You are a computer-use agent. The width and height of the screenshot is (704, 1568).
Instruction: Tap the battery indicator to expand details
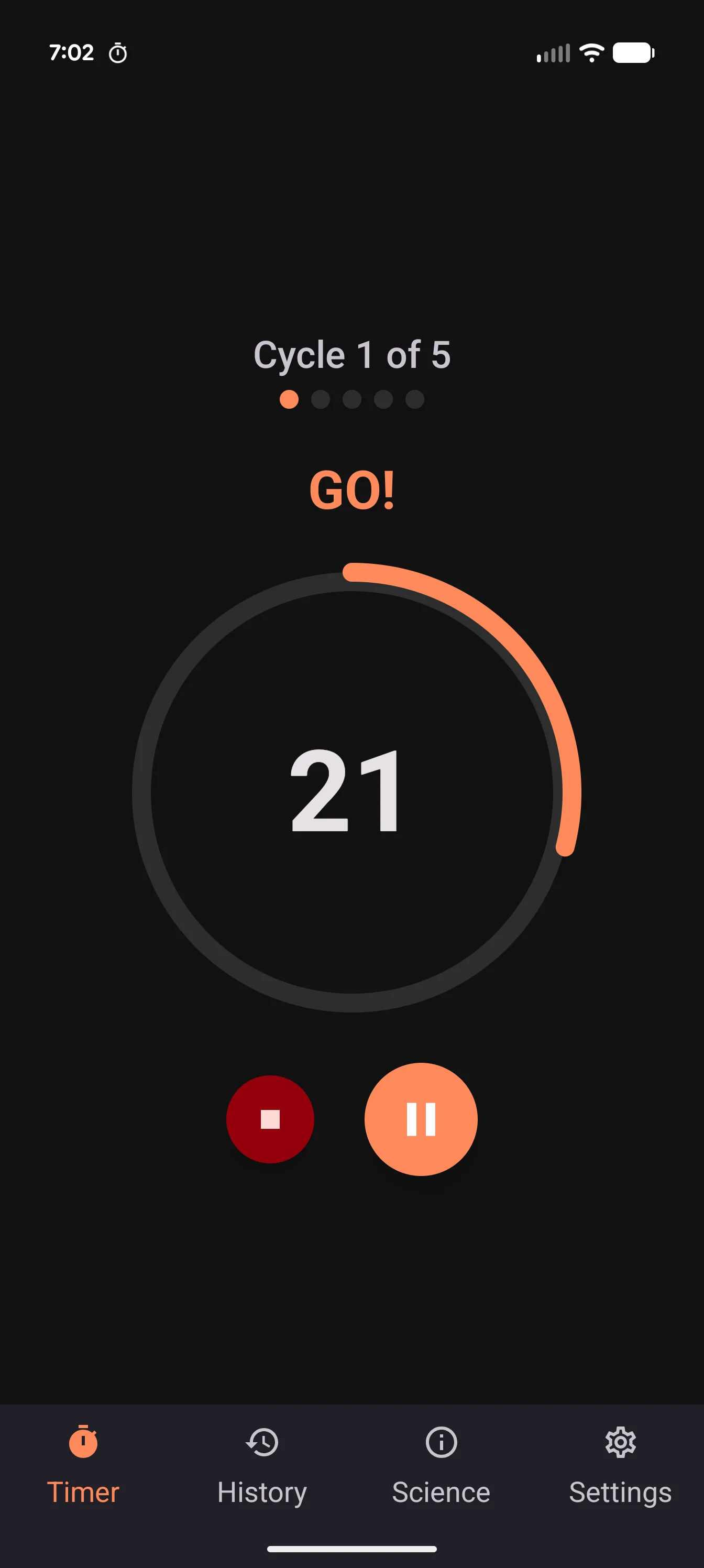633,53
